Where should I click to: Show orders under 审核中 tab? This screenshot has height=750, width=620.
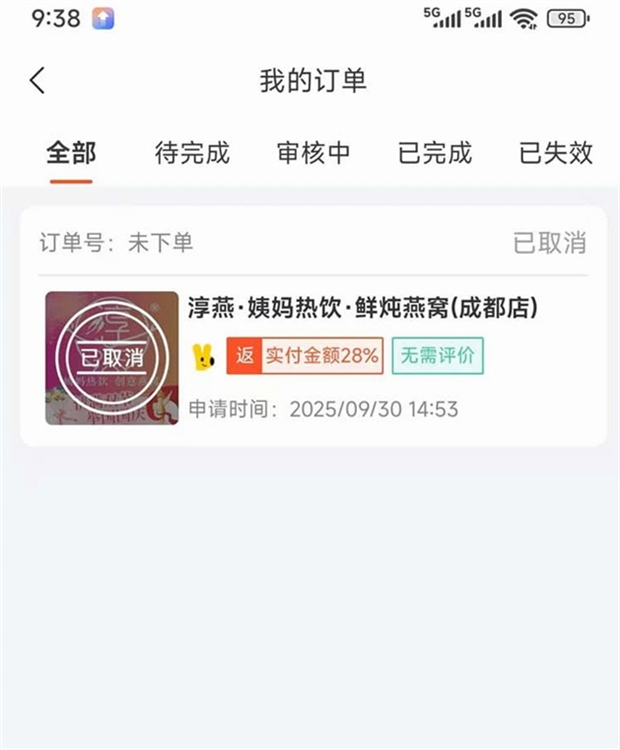[x=313, y=153]
